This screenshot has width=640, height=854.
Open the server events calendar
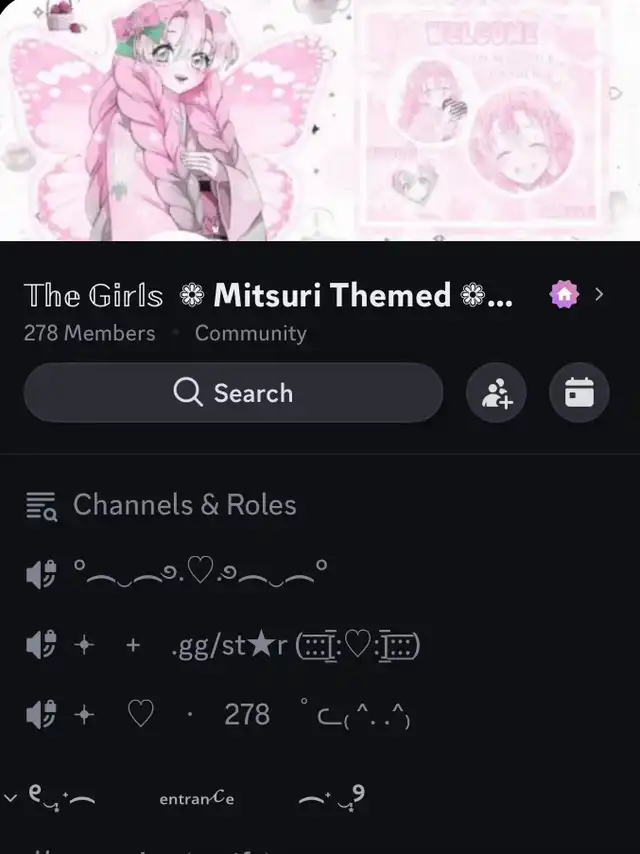(x=579, y=393)
